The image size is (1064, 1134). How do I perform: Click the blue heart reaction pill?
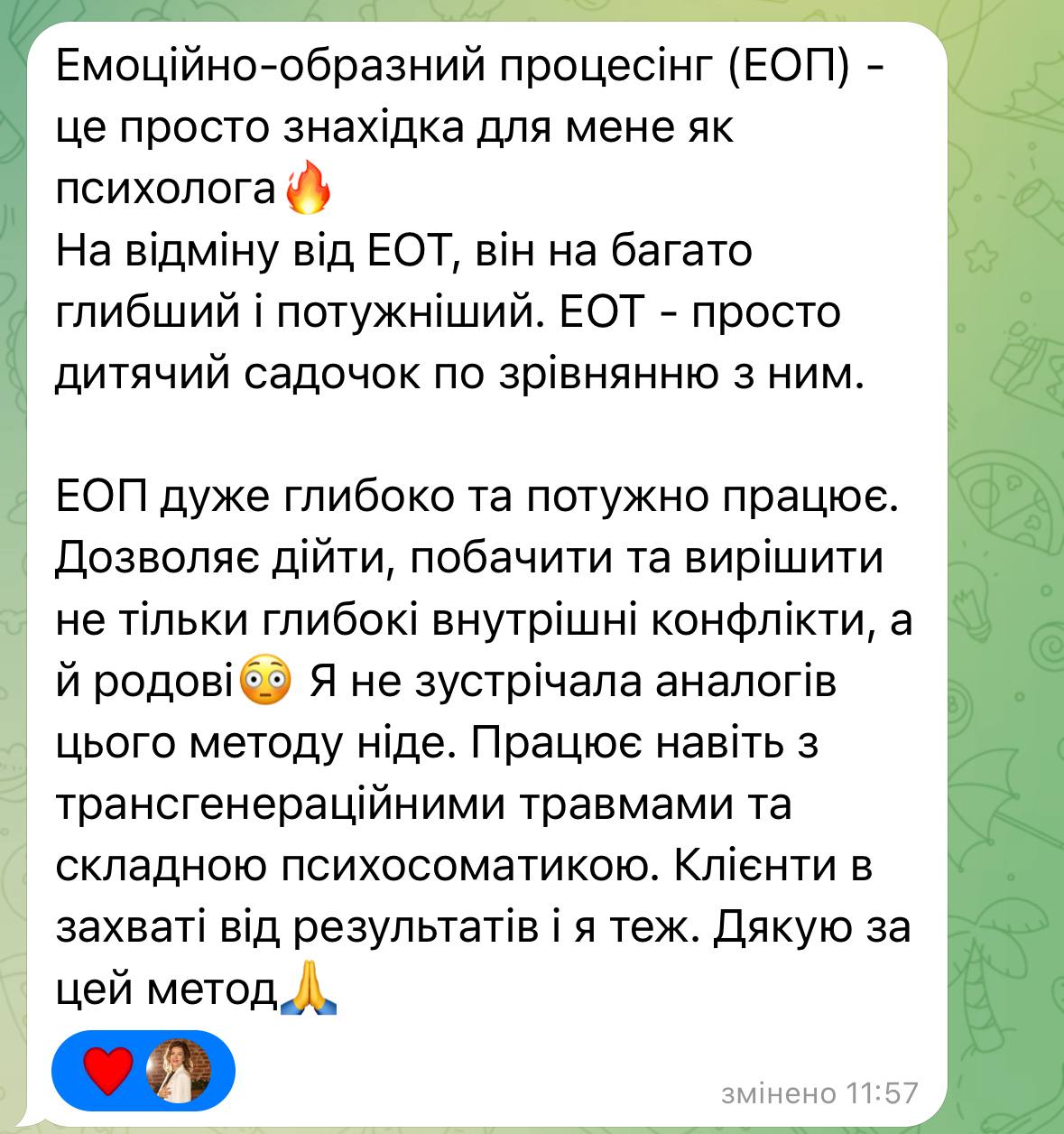point(144,1071)
